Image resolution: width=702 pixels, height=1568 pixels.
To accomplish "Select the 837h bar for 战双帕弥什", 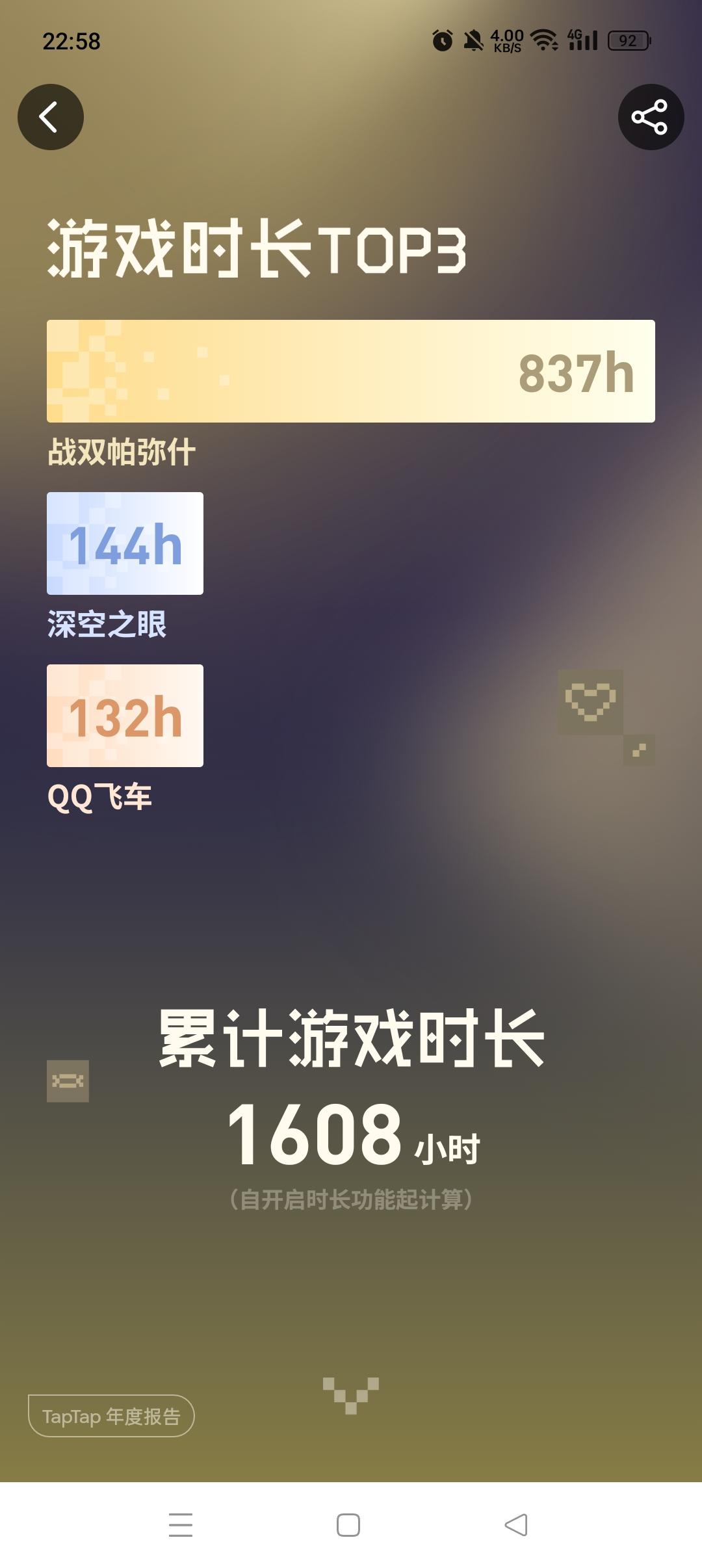I will click(351, 374).
